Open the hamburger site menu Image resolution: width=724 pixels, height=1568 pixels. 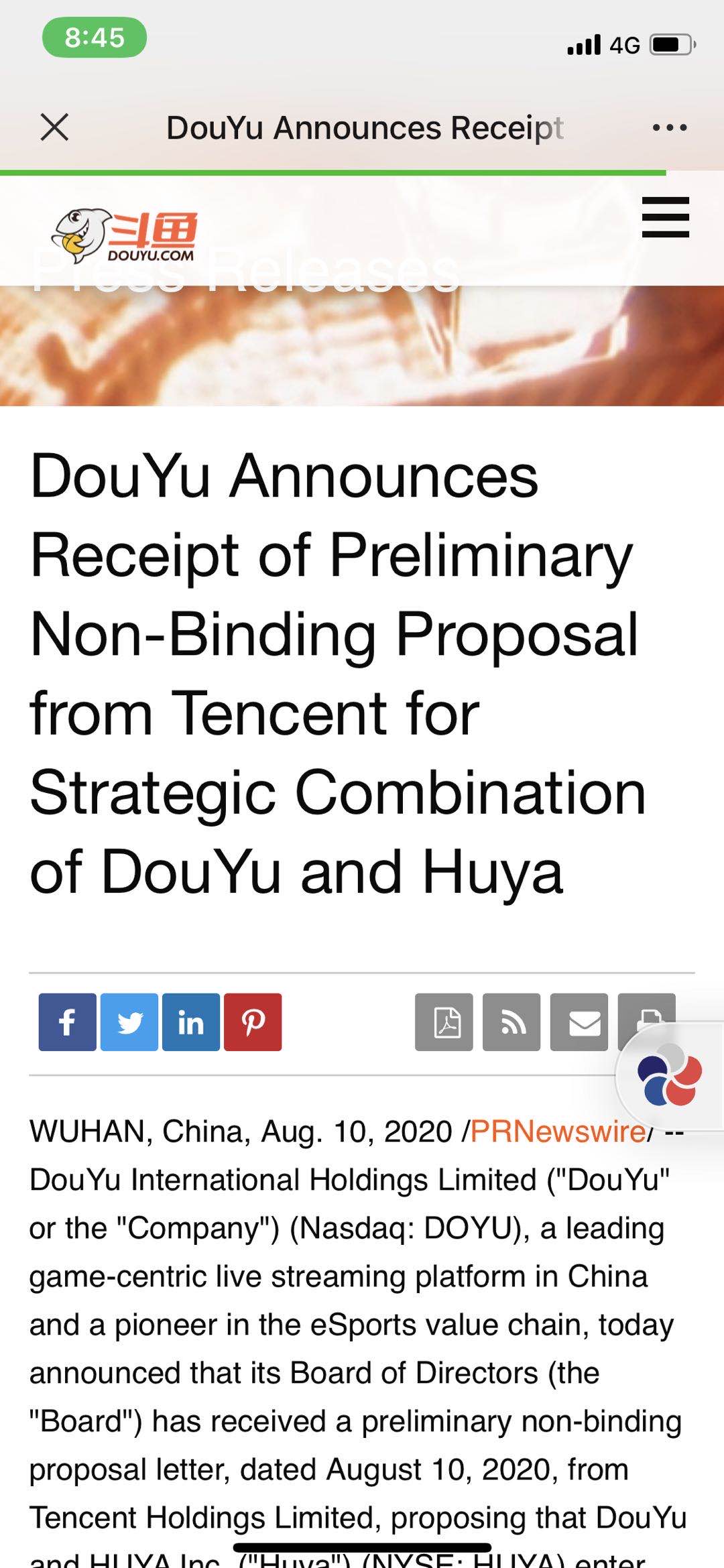[666, 217]
